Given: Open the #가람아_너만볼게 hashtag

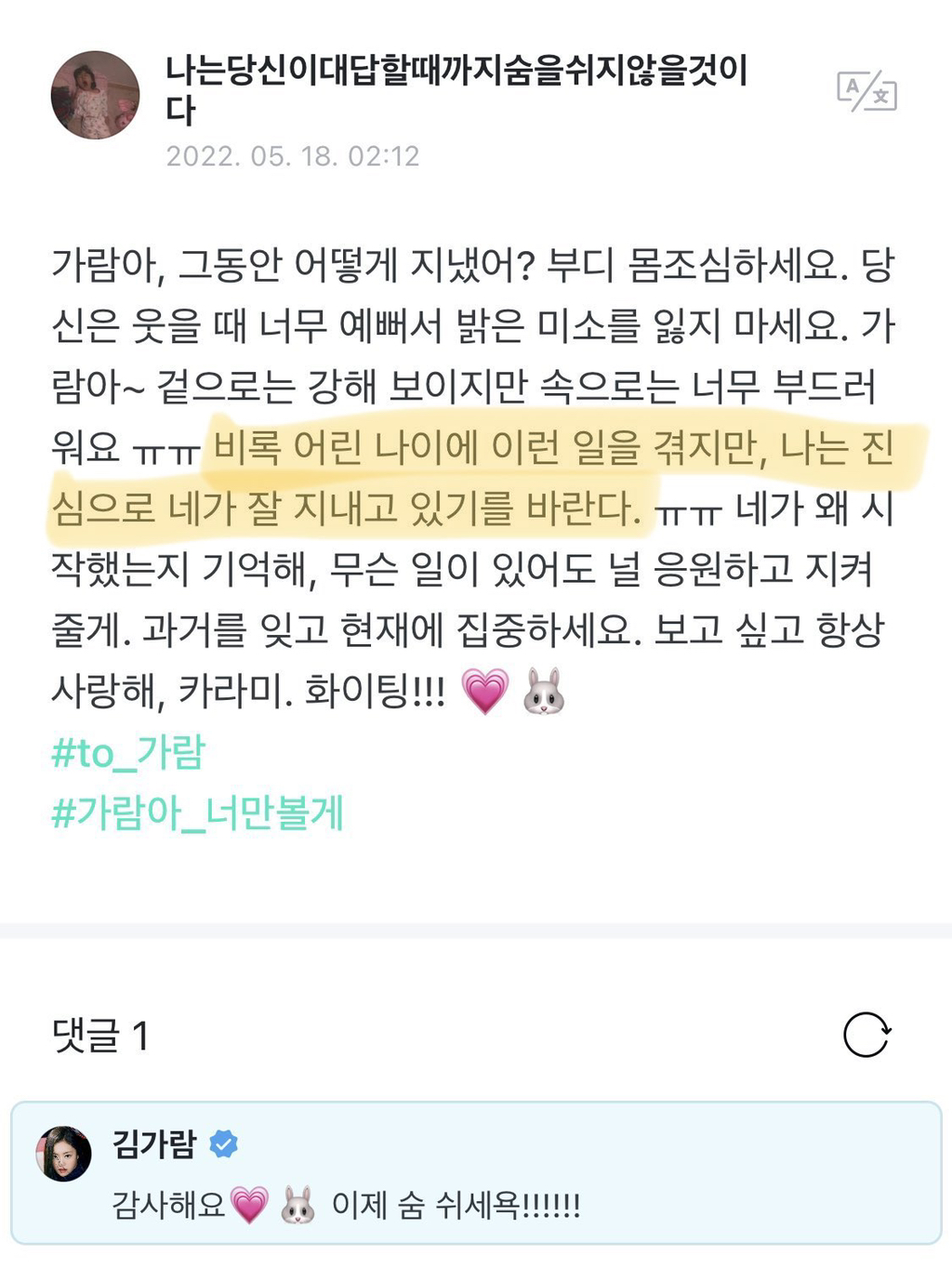Looking at the screenshot, I should coord(197,813).
